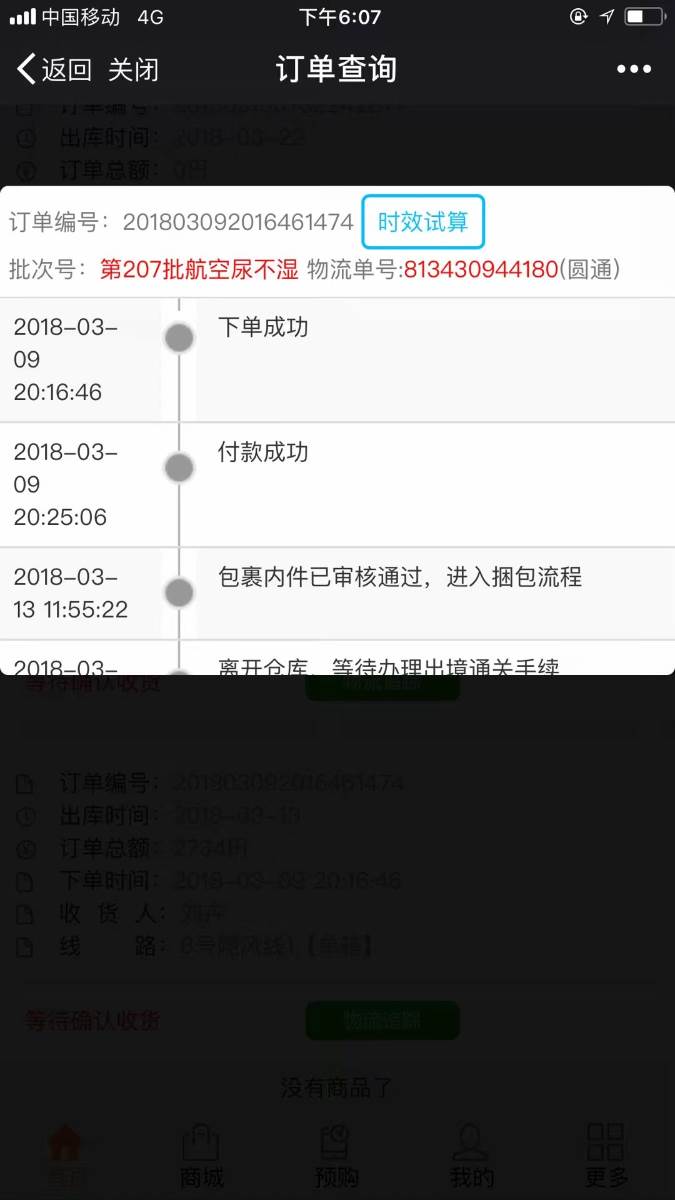Screen dimensions: 675x1200
Task: Open the three-dot overflow menu
Action: coord(634,69)
